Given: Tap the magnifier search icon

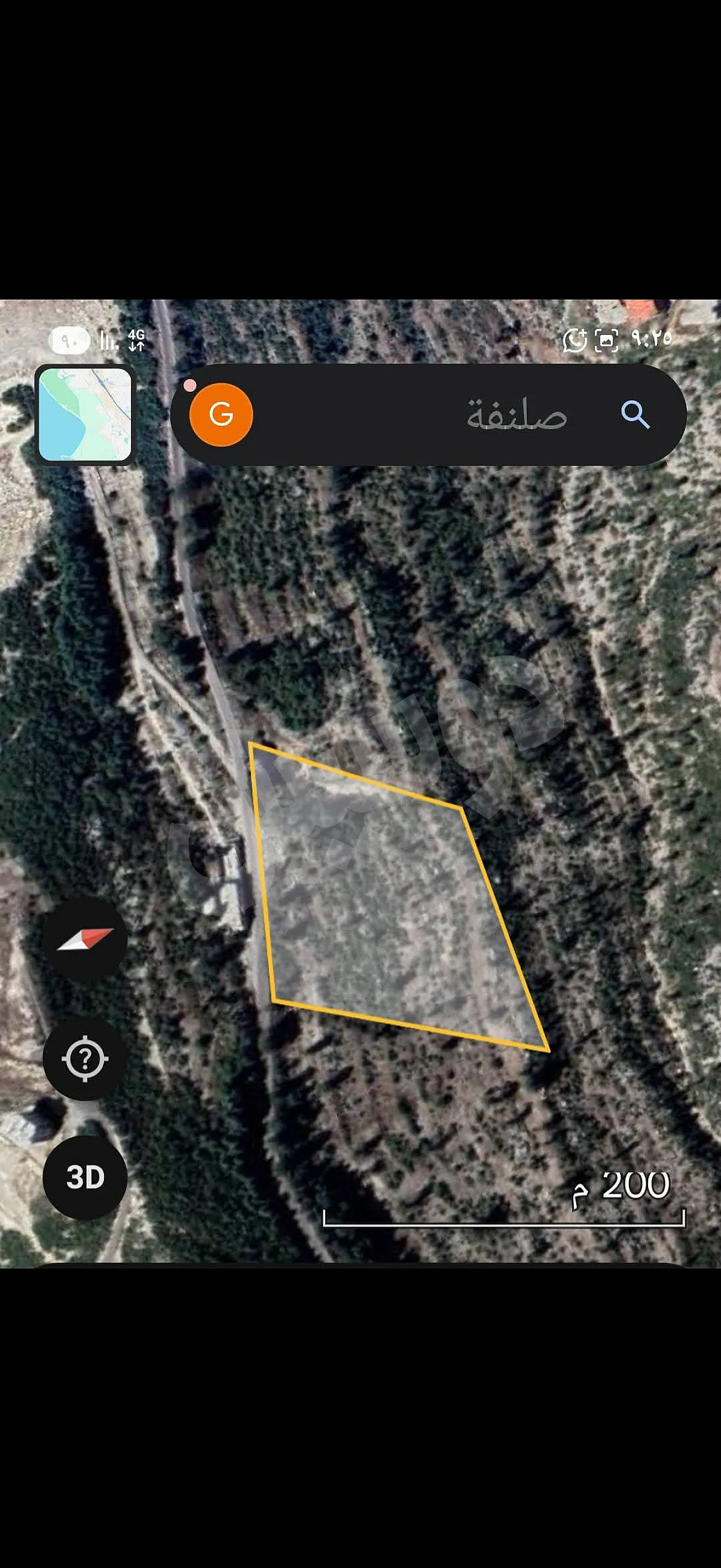Looking at the screenshot, I should (x=634, y=415).
